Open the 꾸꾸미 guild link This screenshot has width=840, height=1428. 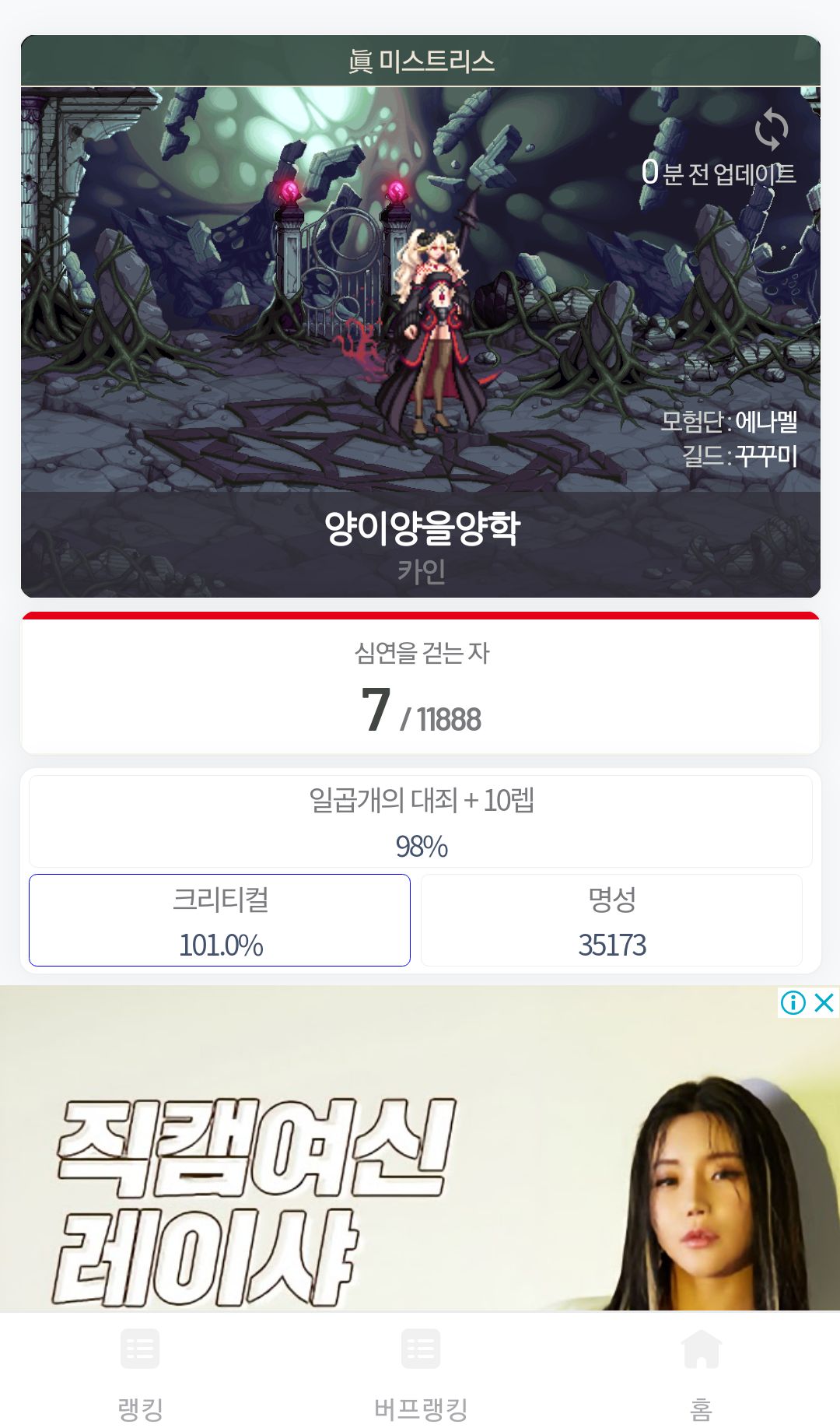tap(766, 456)
